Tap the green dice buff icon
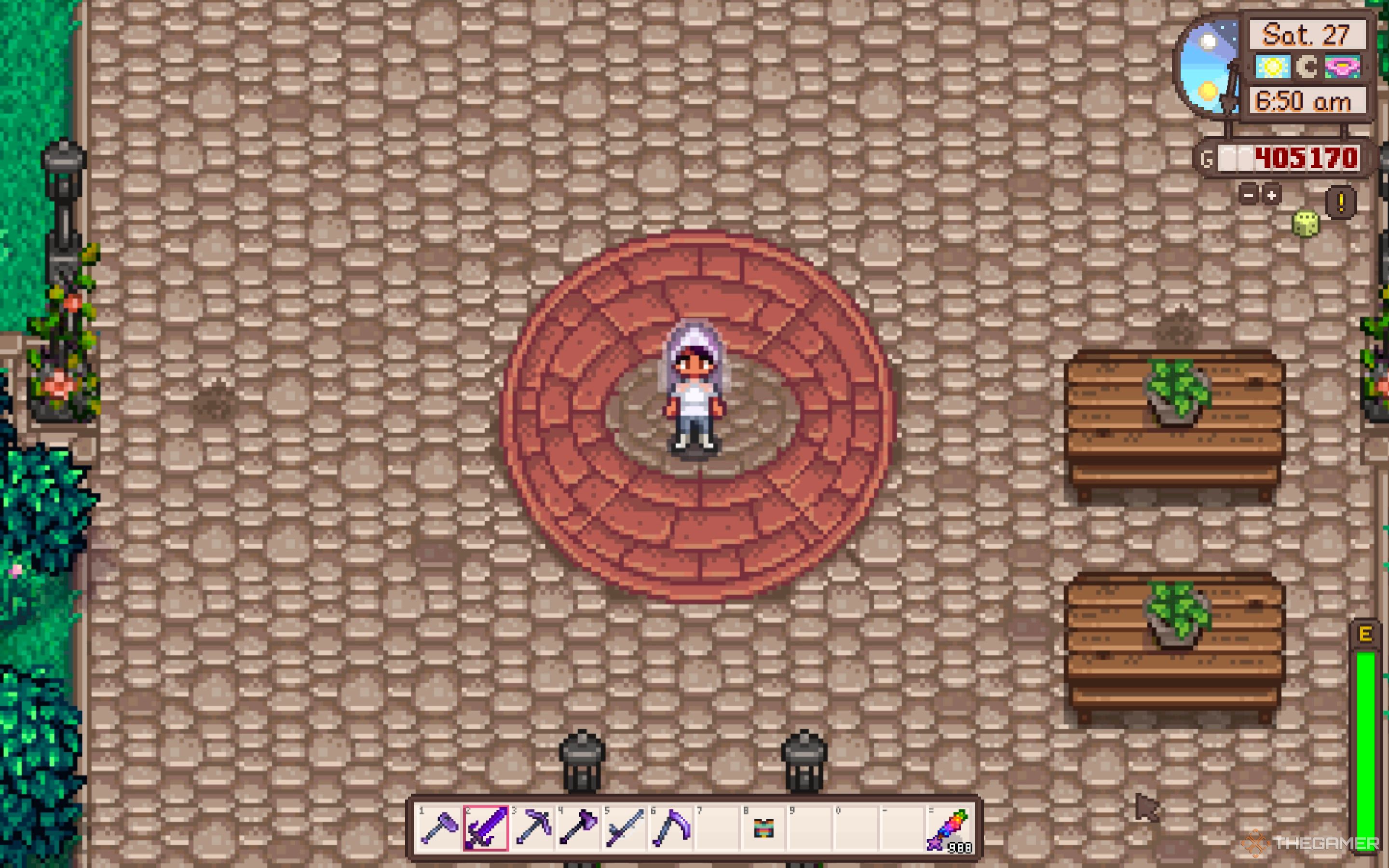 click(1305, 223)
